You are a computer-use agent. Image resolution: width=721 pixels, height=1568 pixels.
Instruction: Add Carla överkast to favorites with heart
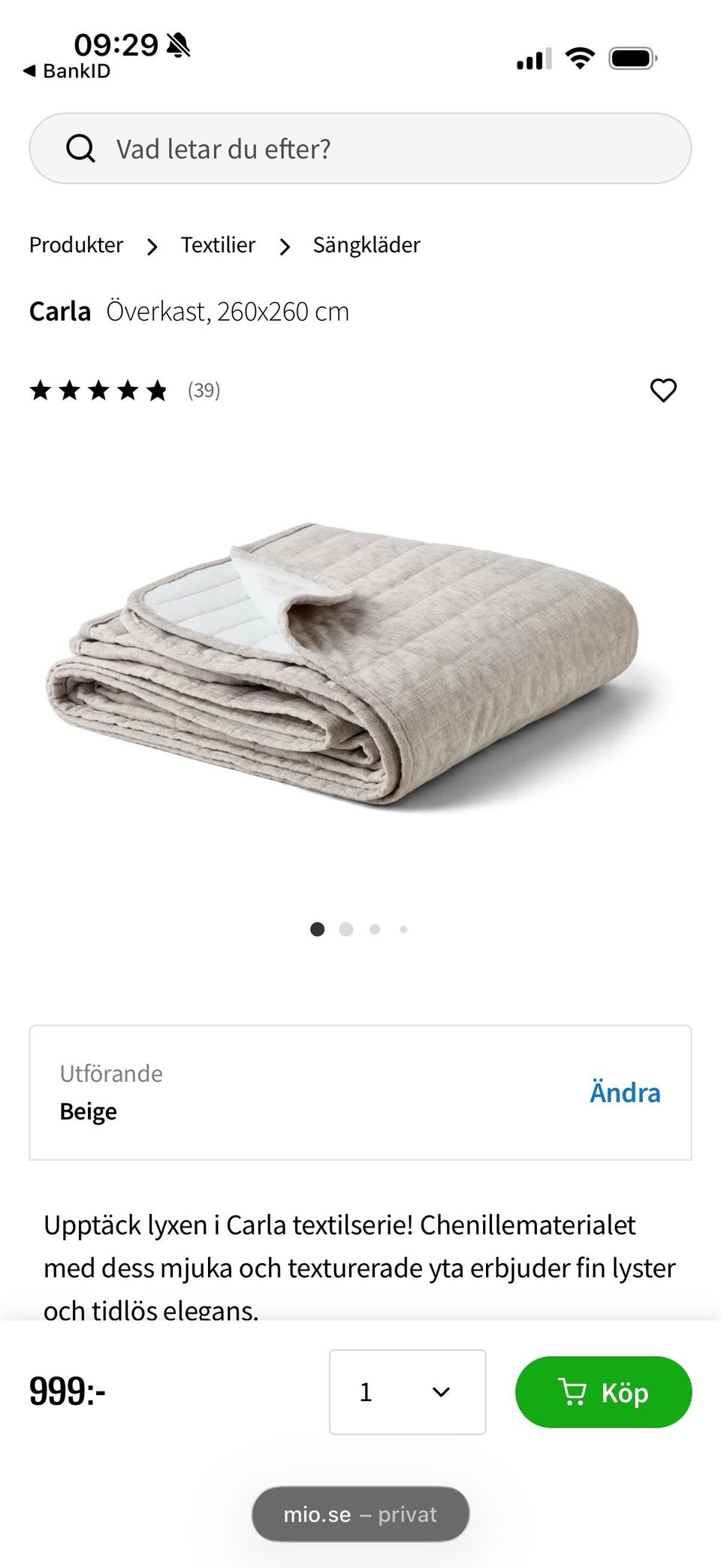point(663,391)
